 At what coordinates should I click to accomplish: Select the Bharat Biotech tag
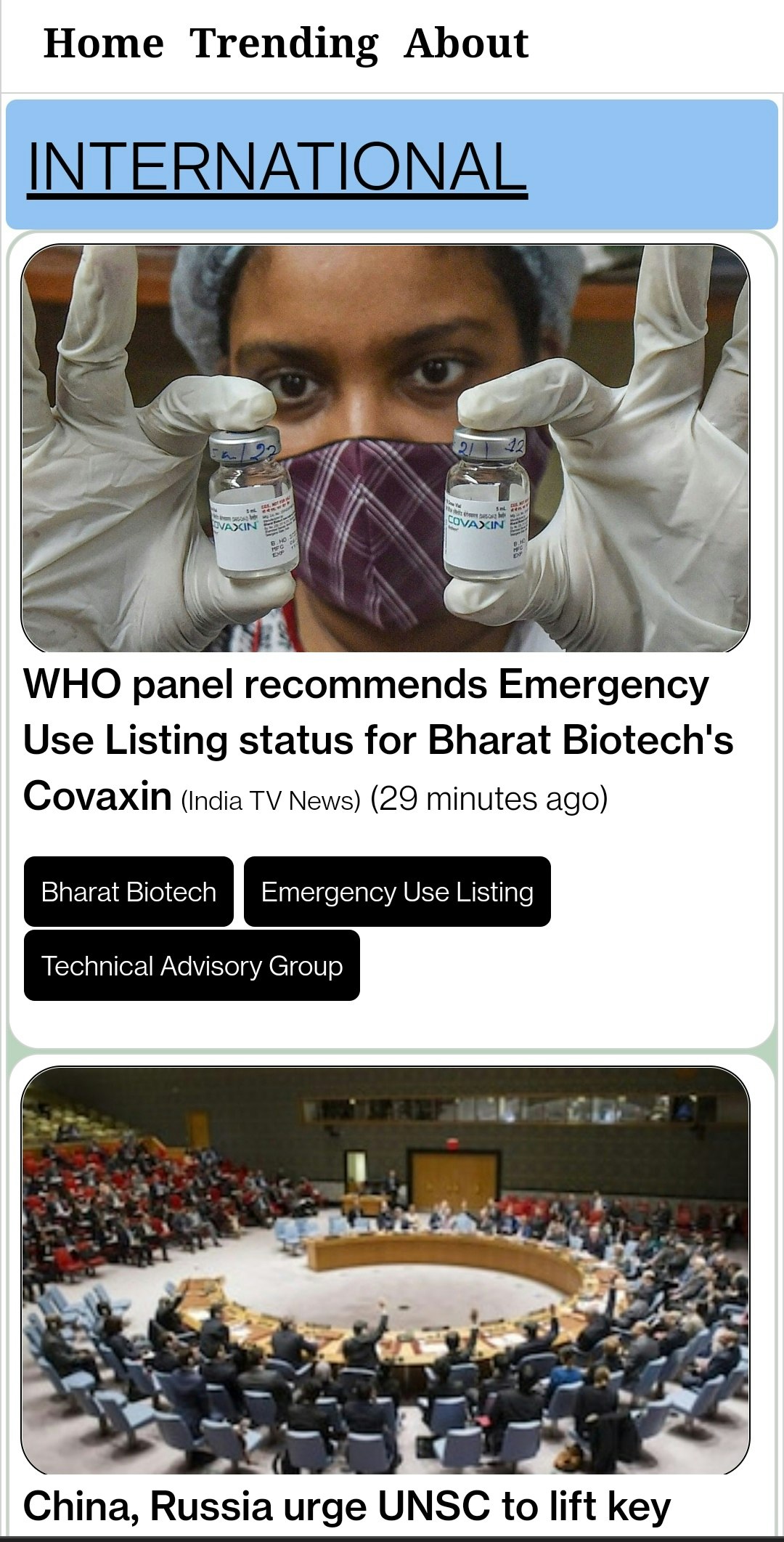(x=128, y=892)
